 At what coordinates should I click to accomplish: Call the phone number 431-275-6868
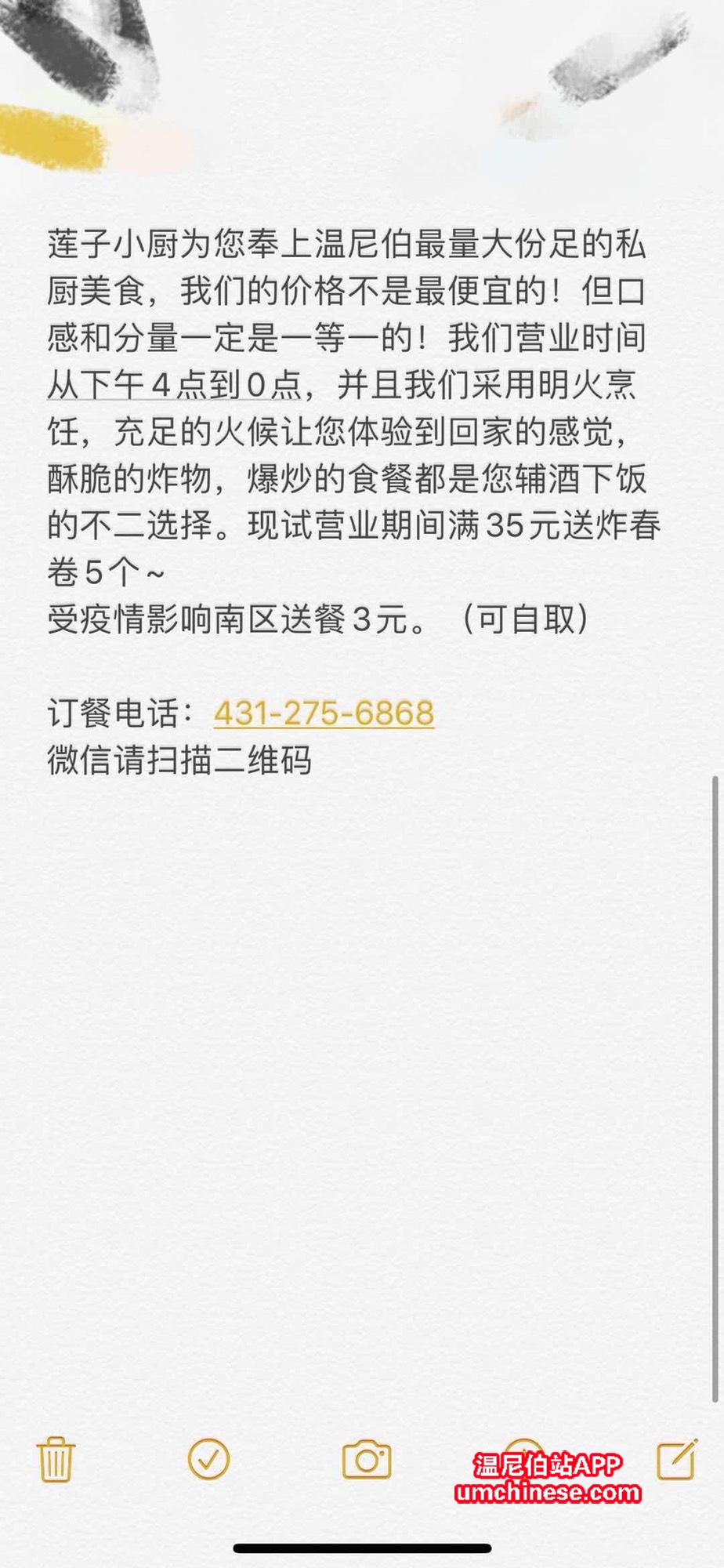click(324, 713)
